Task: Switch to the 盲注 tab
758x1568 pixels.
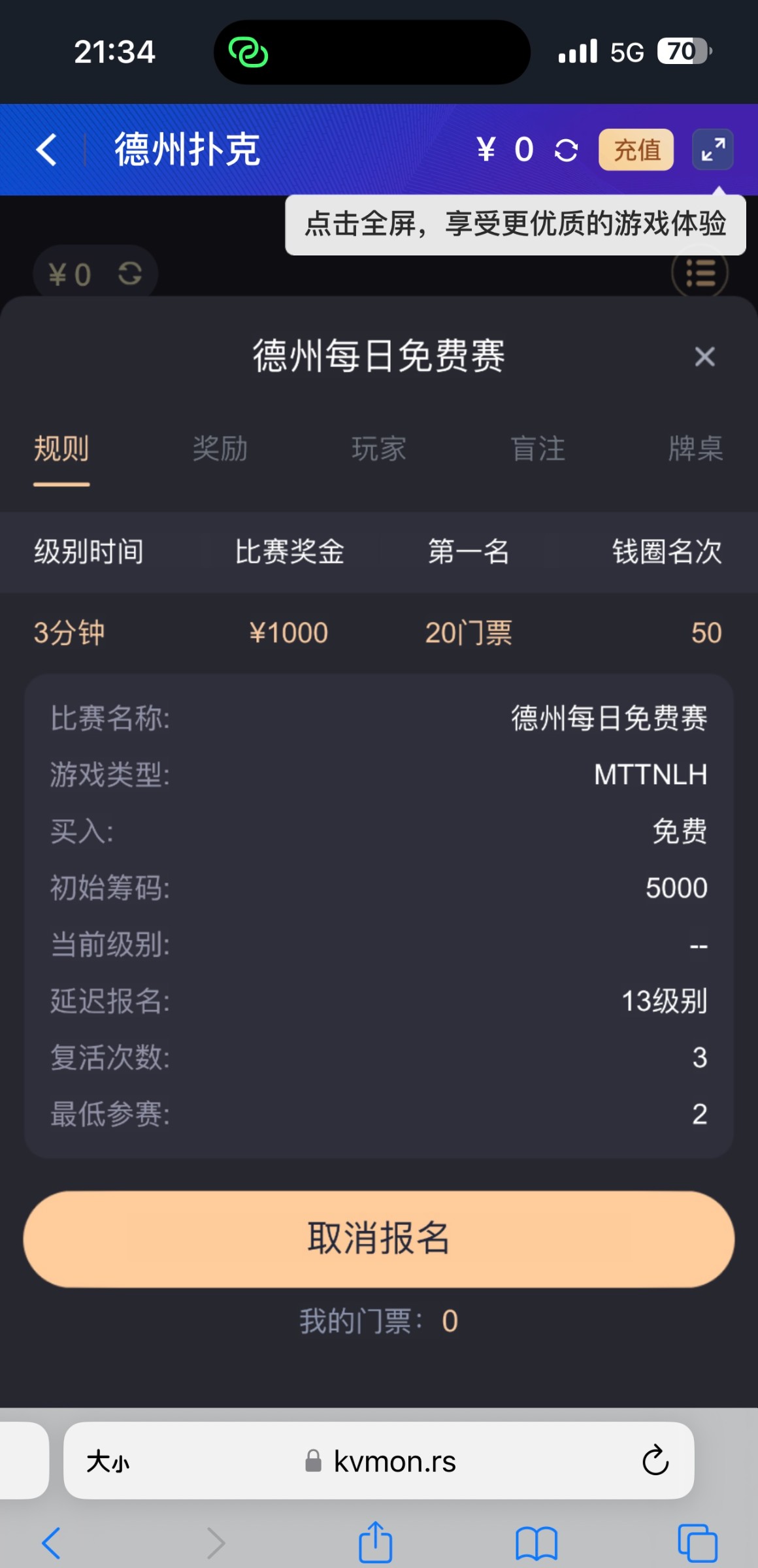Action: [538, 449]
